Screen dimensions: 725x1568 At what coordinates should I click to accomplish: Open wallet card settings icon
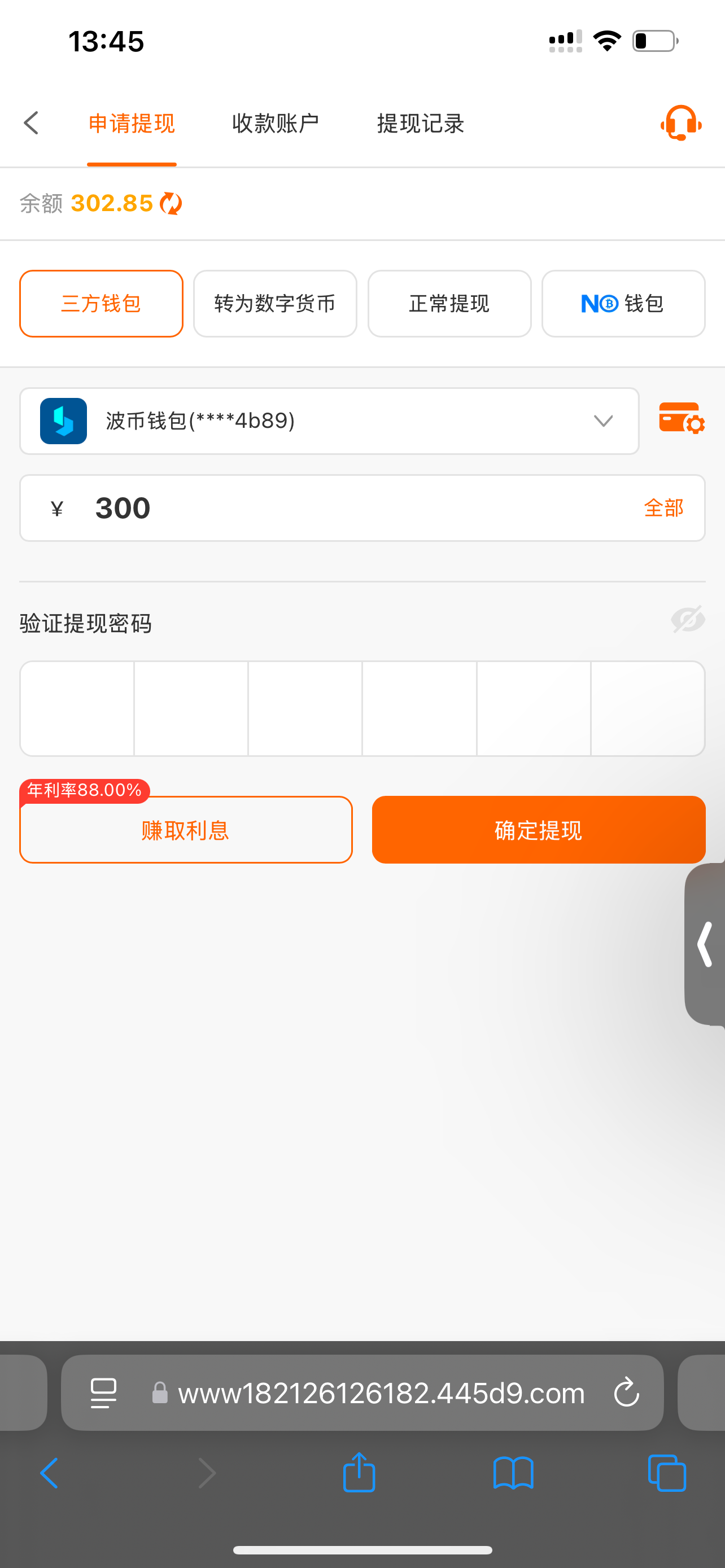coord(682,419)
